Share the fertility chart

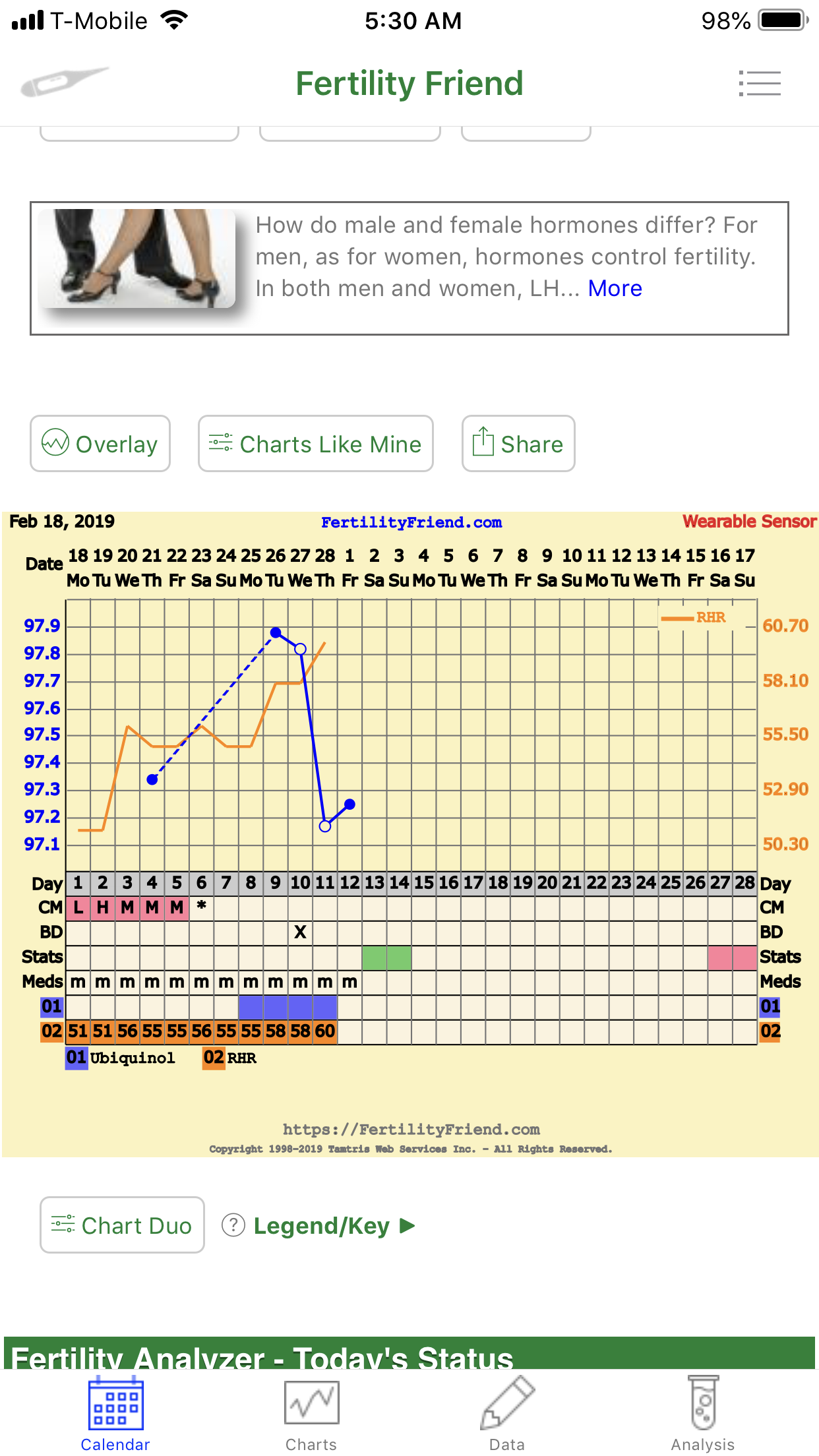point(518,444)
